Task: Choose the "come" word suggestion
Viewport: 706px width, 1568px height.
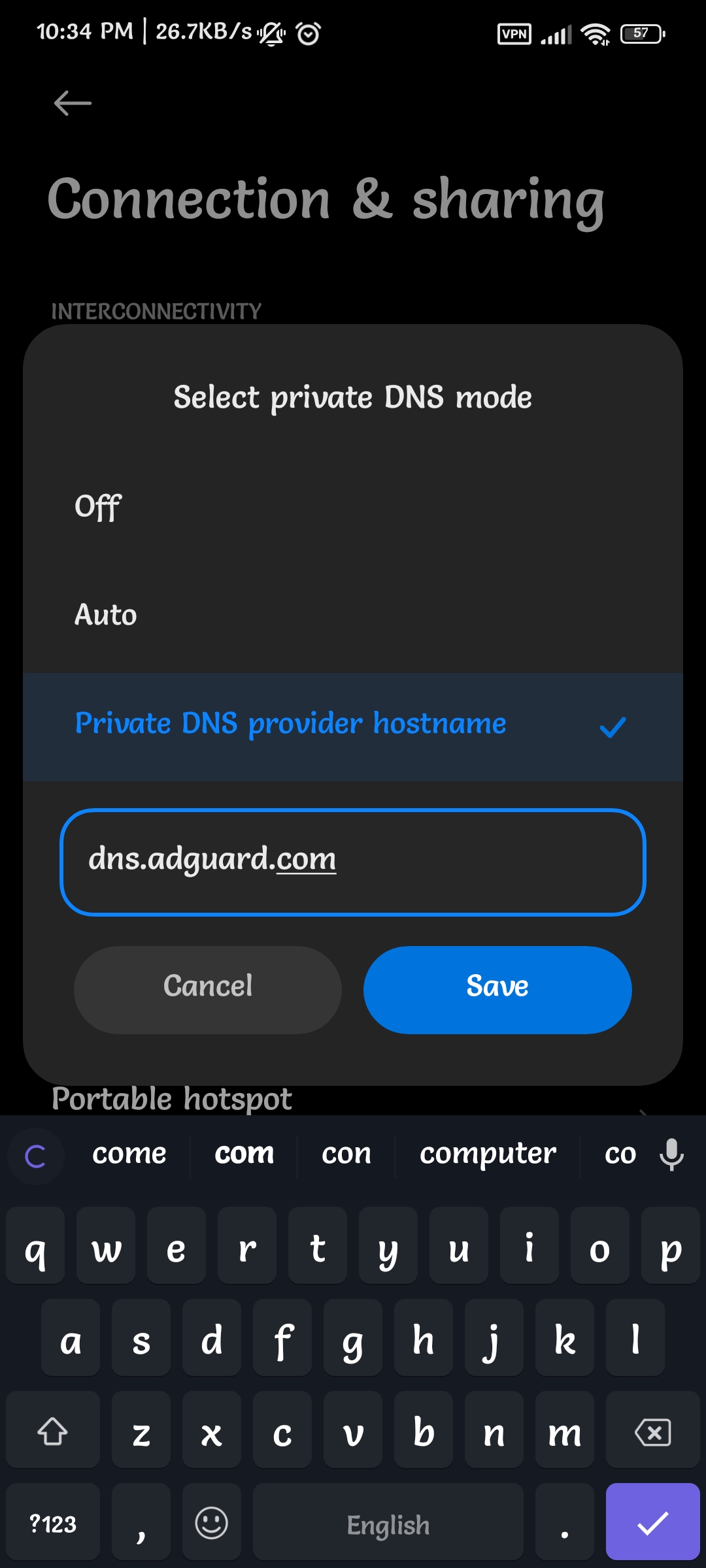Action: pos(129,1154)
